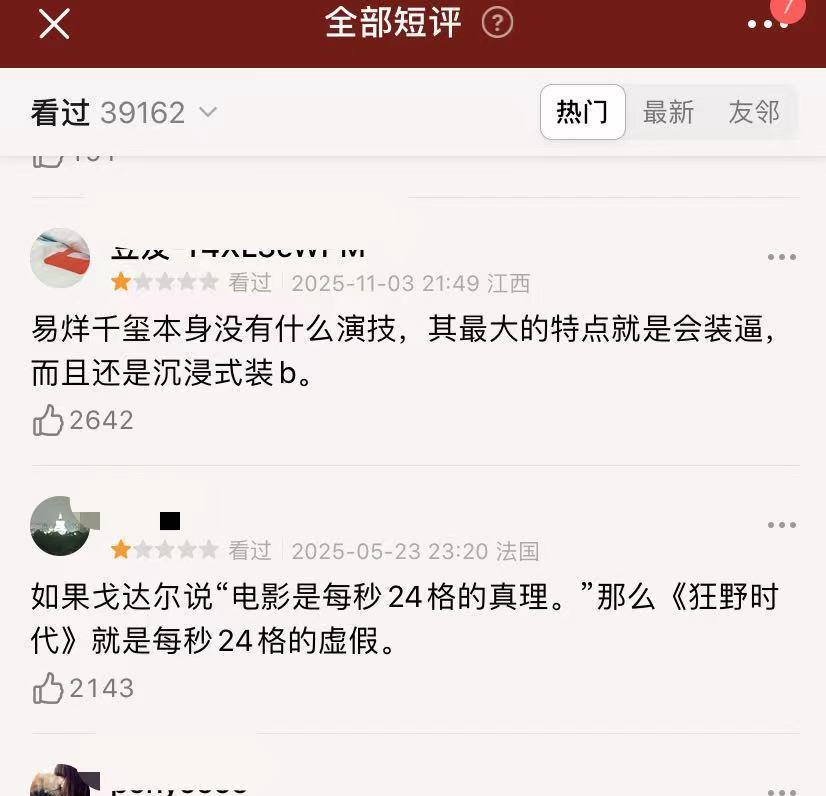Switch to the 热门 tab
The width and height of the screenshot is (826, 796).
point(582,112)
